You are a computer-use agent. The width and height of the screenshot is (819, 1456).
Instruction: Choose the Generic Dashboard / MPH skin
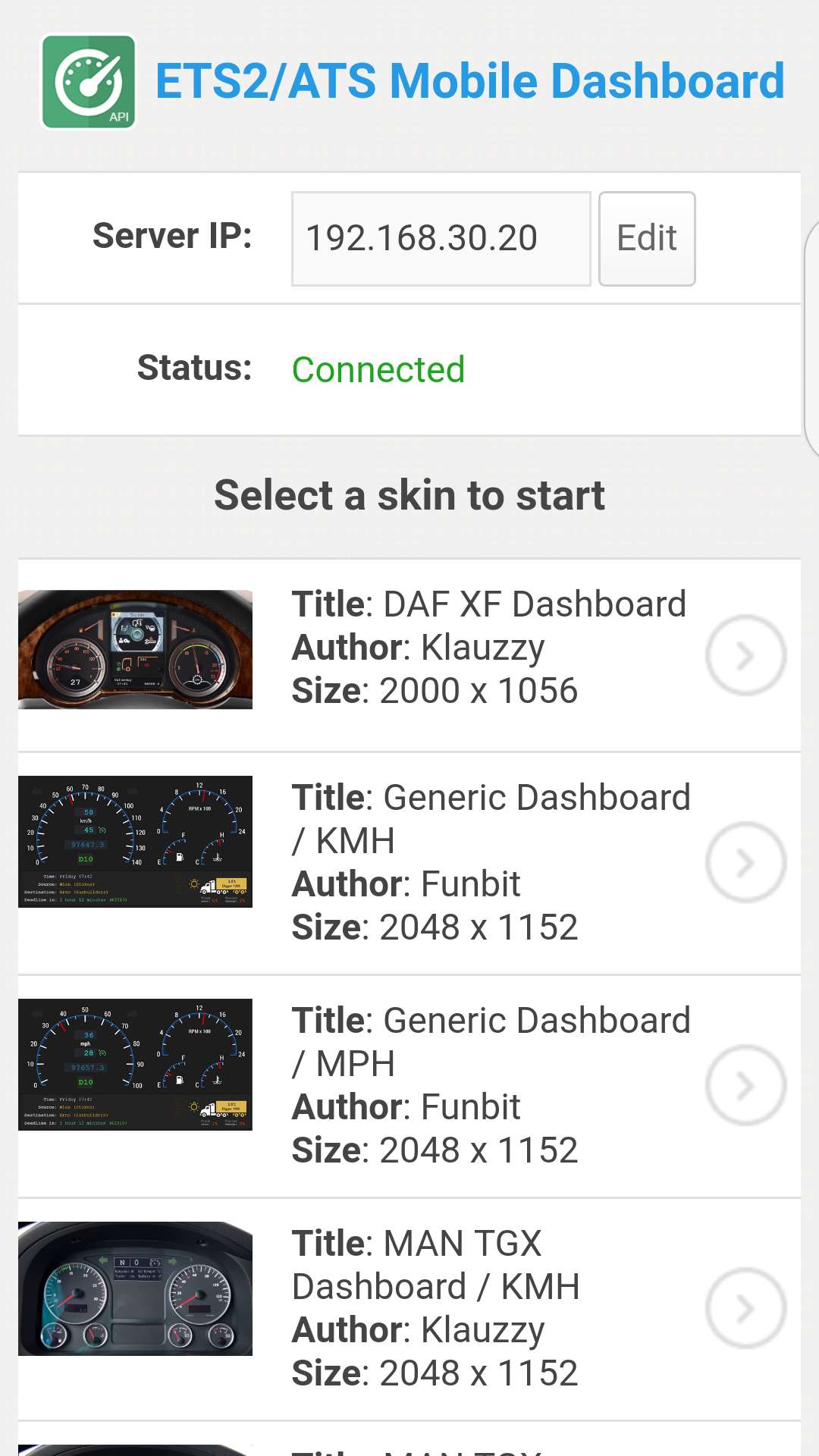[409, 1086]
